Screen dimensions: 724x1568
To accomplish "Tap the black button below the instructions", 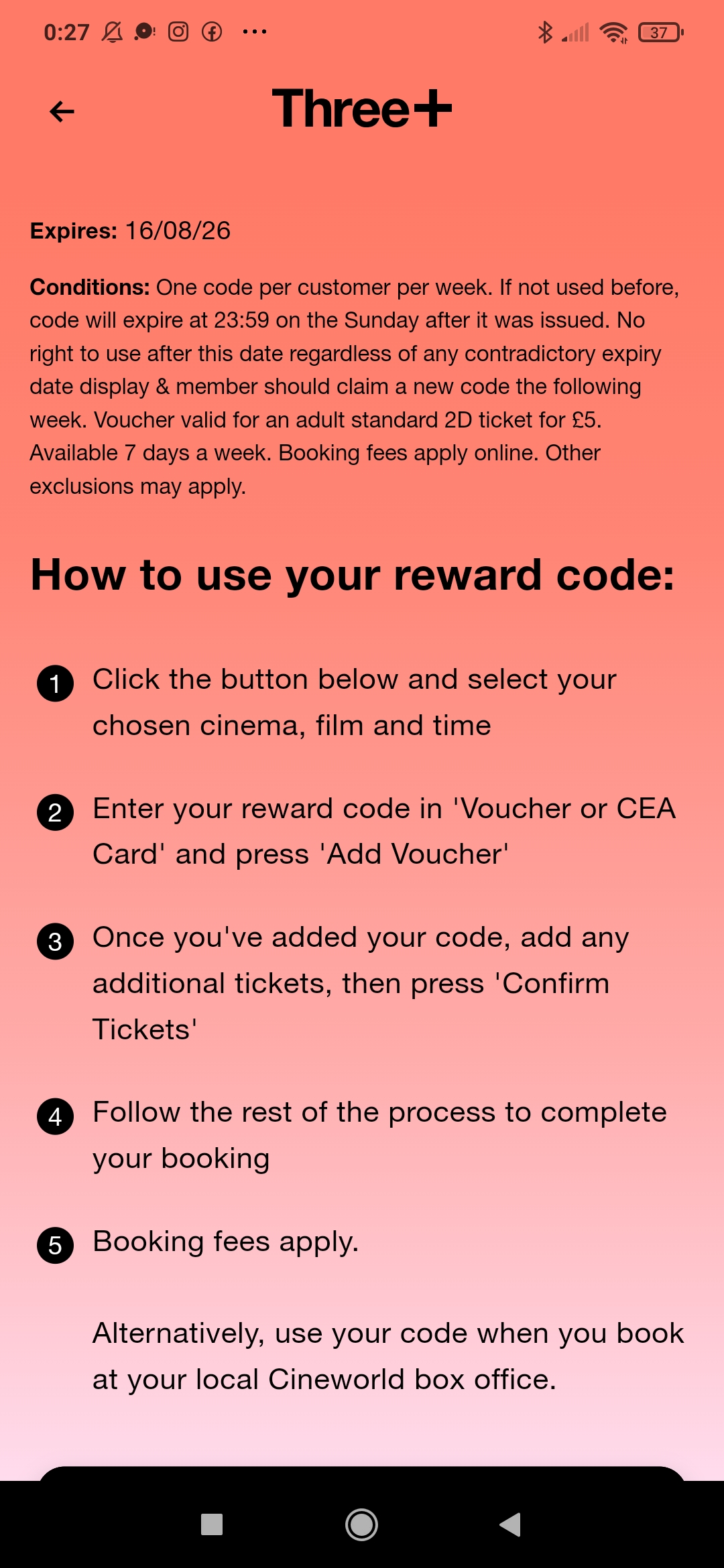I will tap(362, 1474).
